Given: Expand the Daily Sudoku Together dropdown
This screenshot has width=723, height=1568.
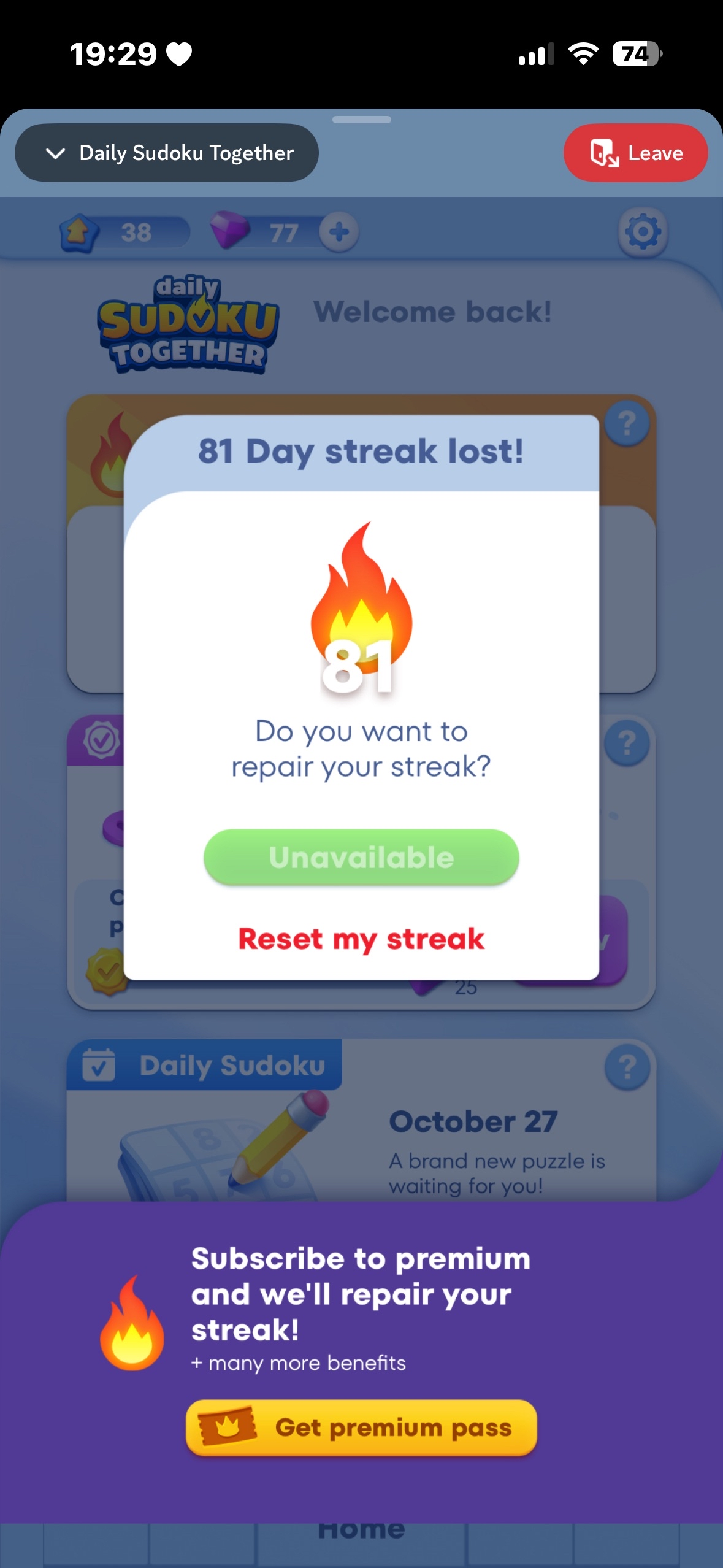Looking at the screenshot, I should click(x=167, y=153).
